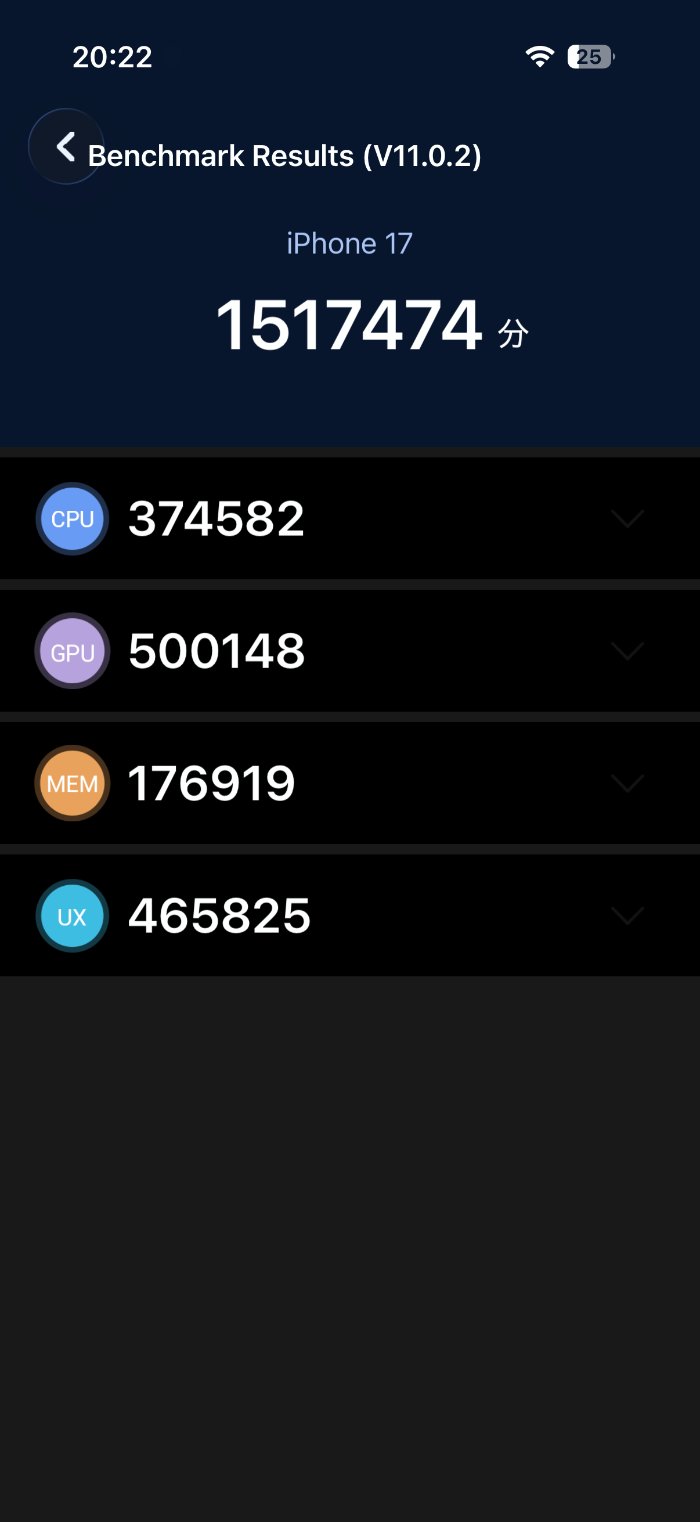Expand the GPU score row
Screen dimensions: 700x1522
[x=350, y=652]
